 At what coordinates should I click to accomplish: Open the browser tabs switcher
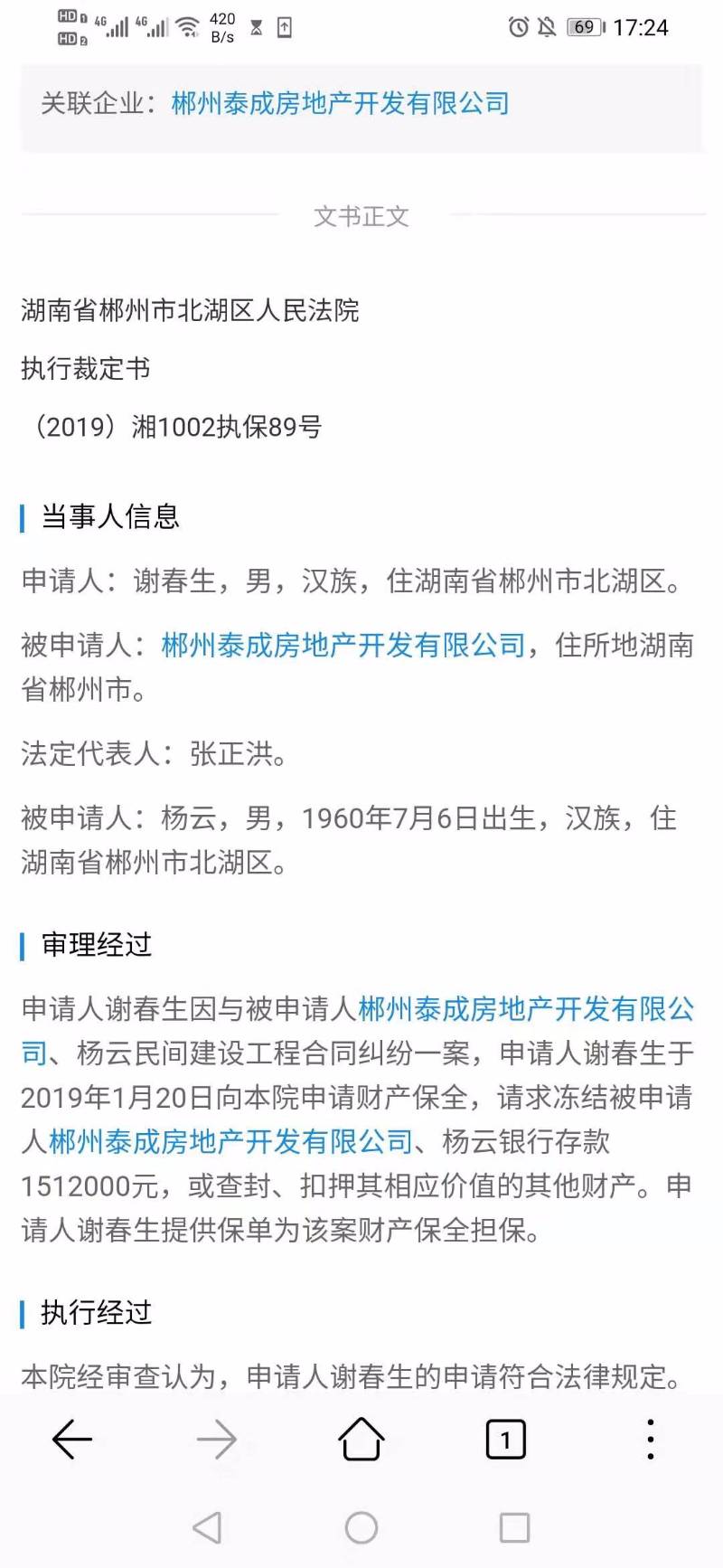505,1439
